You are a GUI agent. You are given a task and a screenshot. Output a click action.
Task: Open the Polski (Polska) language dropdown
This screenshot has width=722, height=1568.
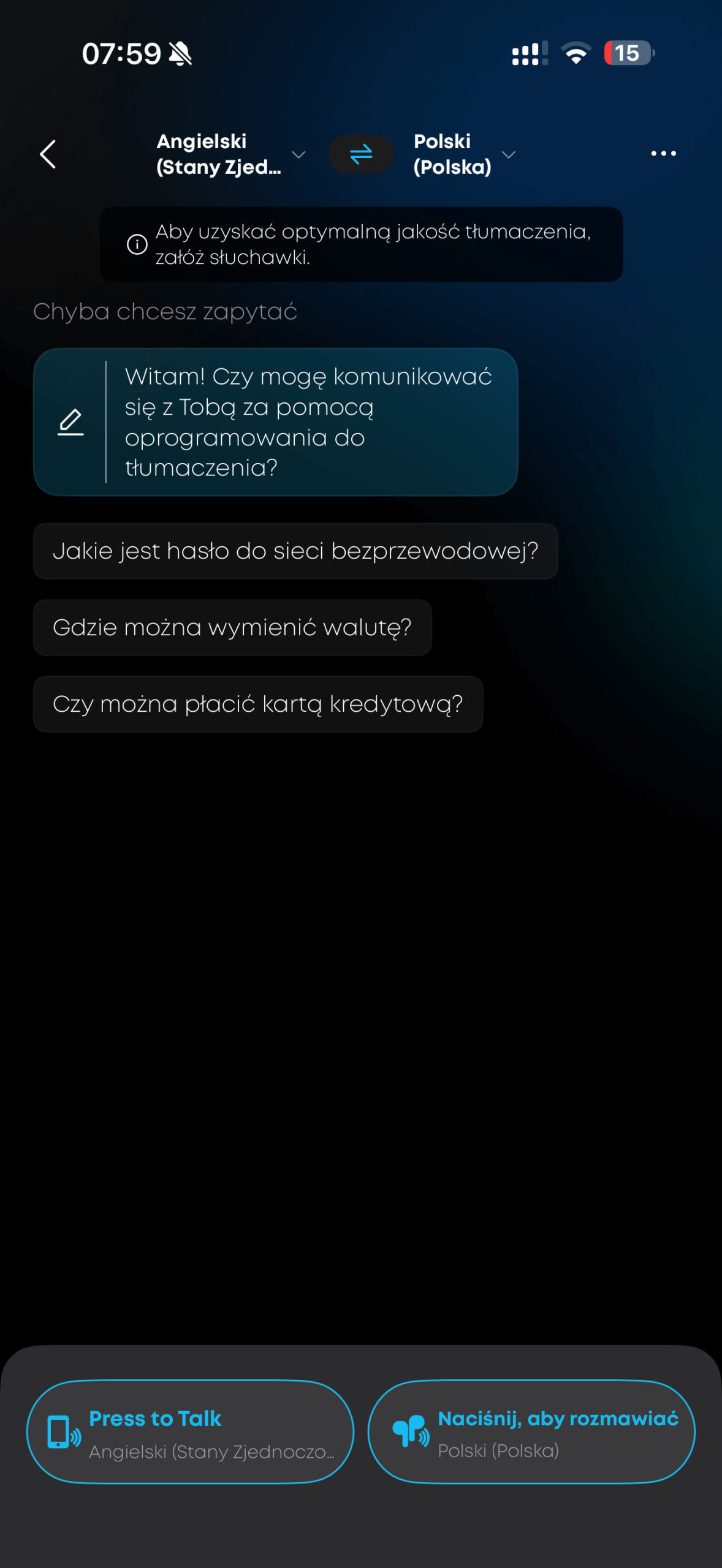pyautogui.click(x=464, y=154)
